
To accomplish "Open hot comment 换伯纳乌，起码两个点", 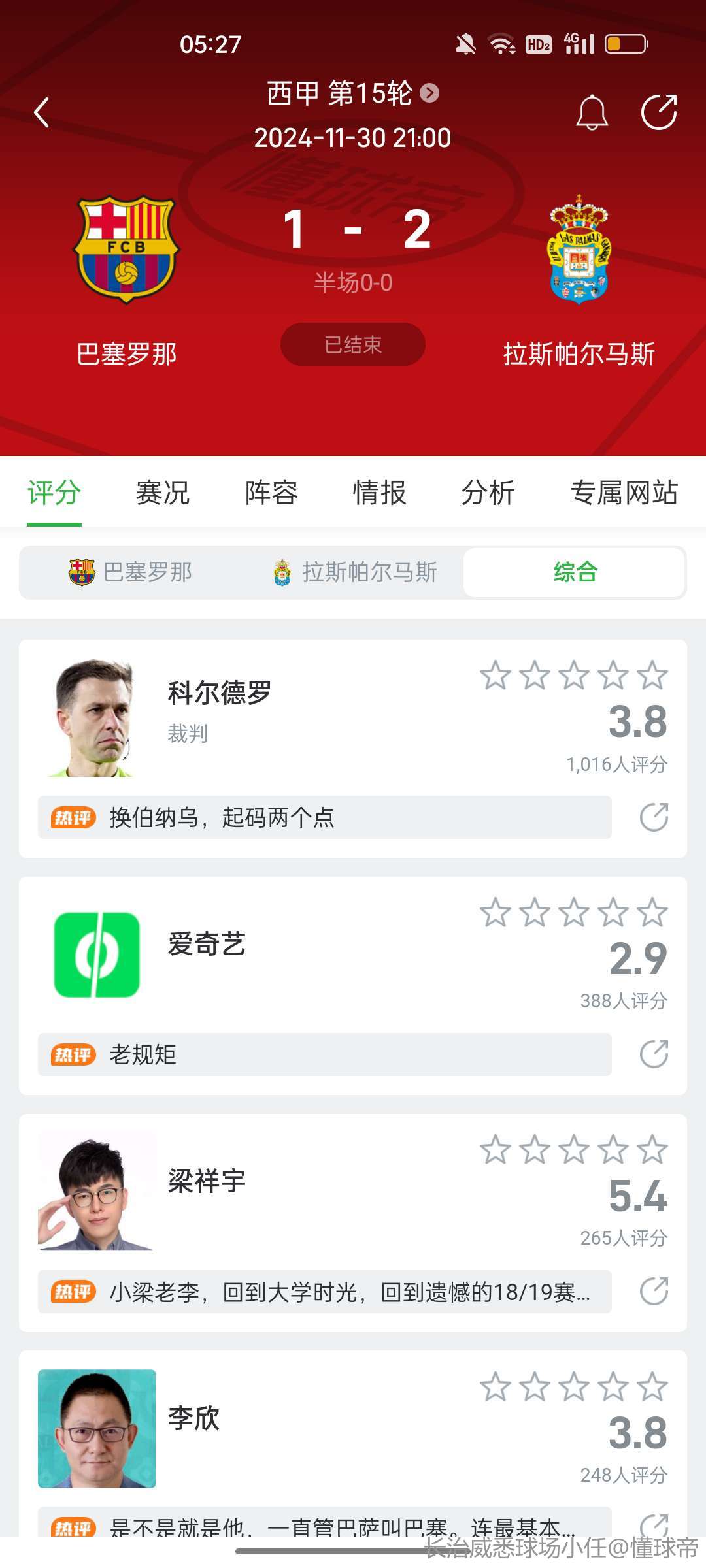I will click(x=324, y=817).
